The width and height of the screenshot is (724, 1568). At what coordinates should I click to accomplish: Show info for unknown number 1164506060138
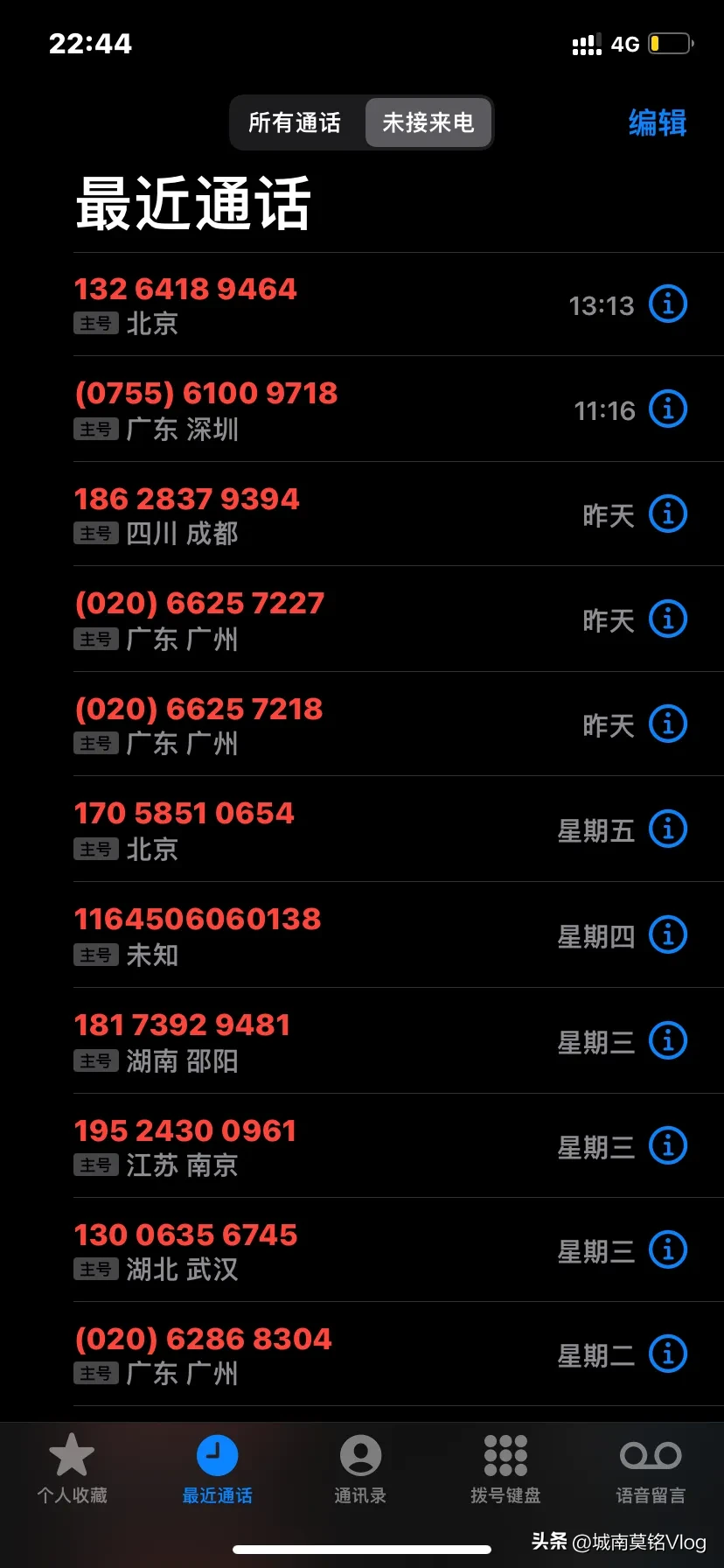click(x=668, y=934)
